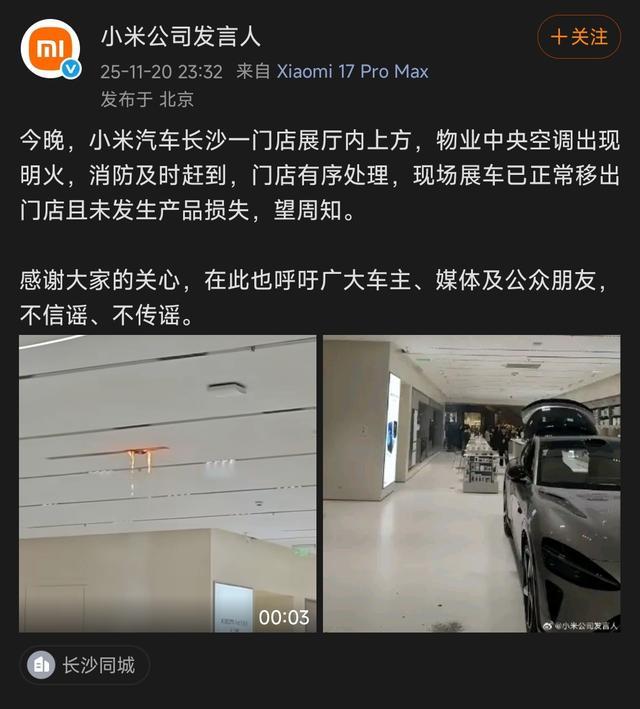Follow 小米公司发言人 with the 关注 button

pos(579,37)
